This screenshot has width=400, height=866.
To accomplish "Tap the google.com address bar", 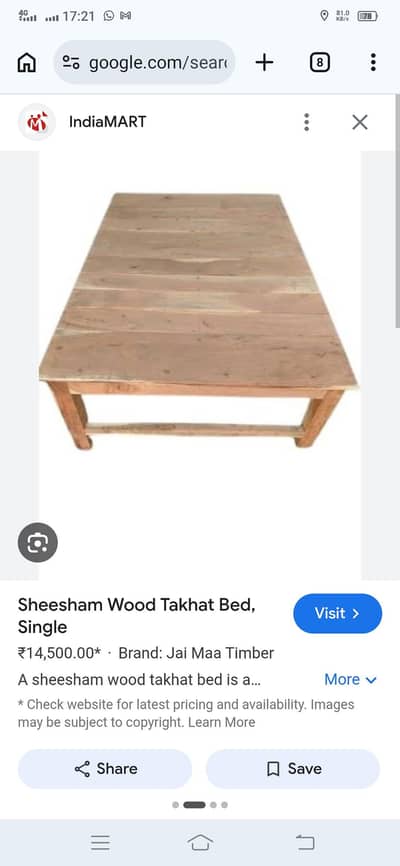I will [145, 62].
